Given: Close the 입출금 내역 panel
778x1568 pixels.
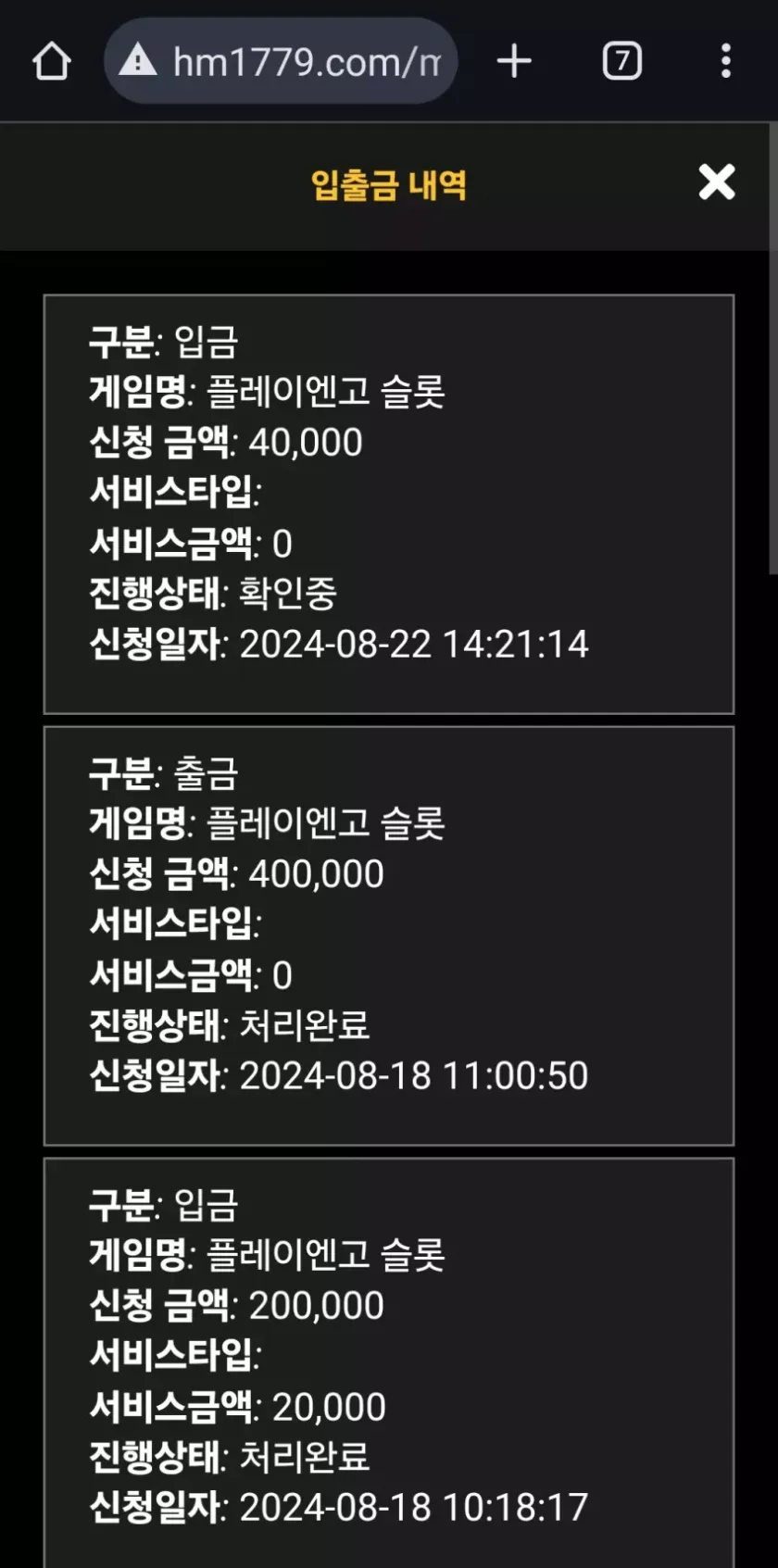Looking at the screenshot, I should [x=716, y=182].
